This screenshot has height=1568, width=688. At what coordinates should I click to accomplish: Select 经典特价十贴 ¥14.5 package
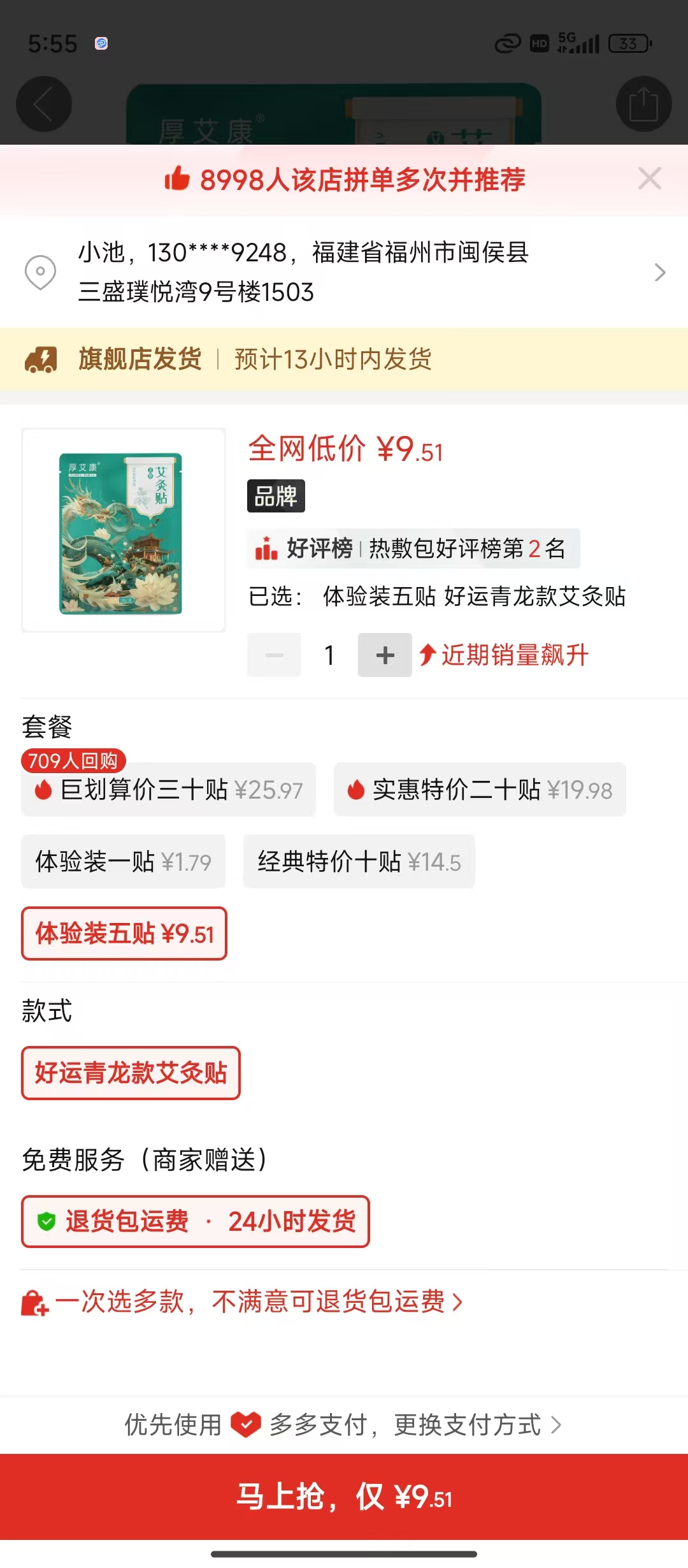pos(359,862)
